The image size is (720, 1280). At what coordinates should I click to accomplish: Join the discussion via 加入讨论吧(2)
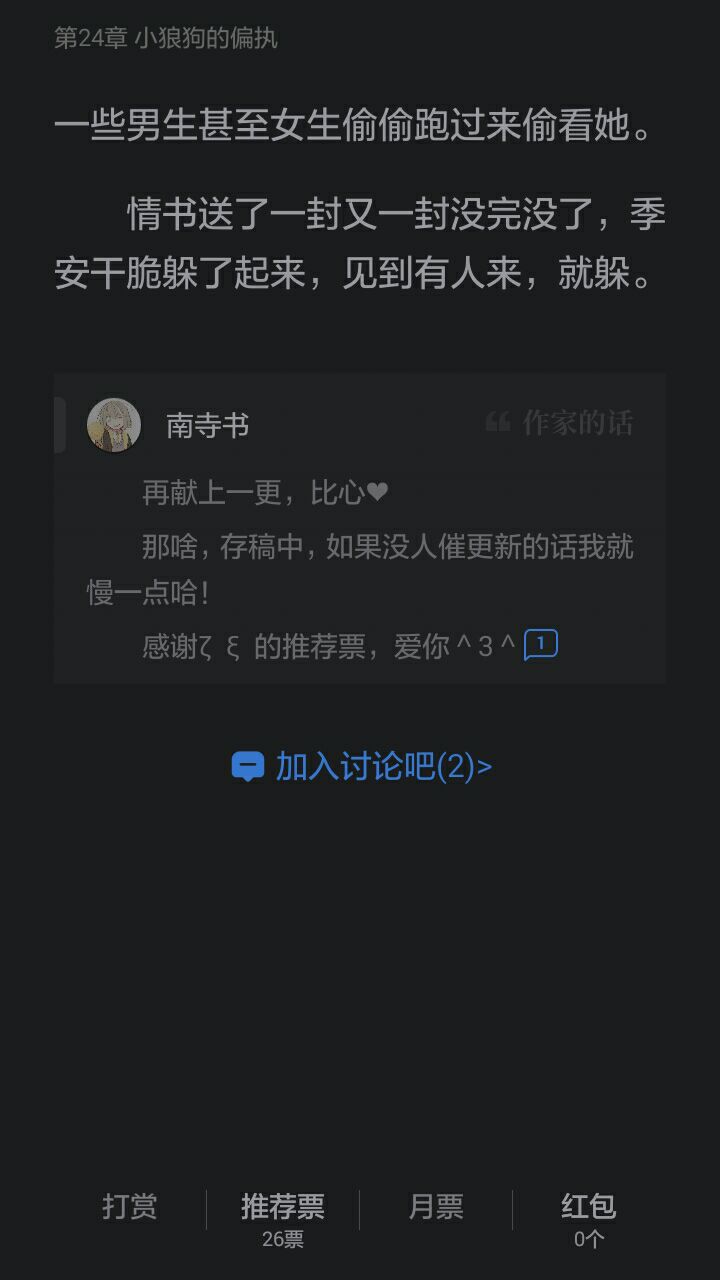click(x=361, y=767)
